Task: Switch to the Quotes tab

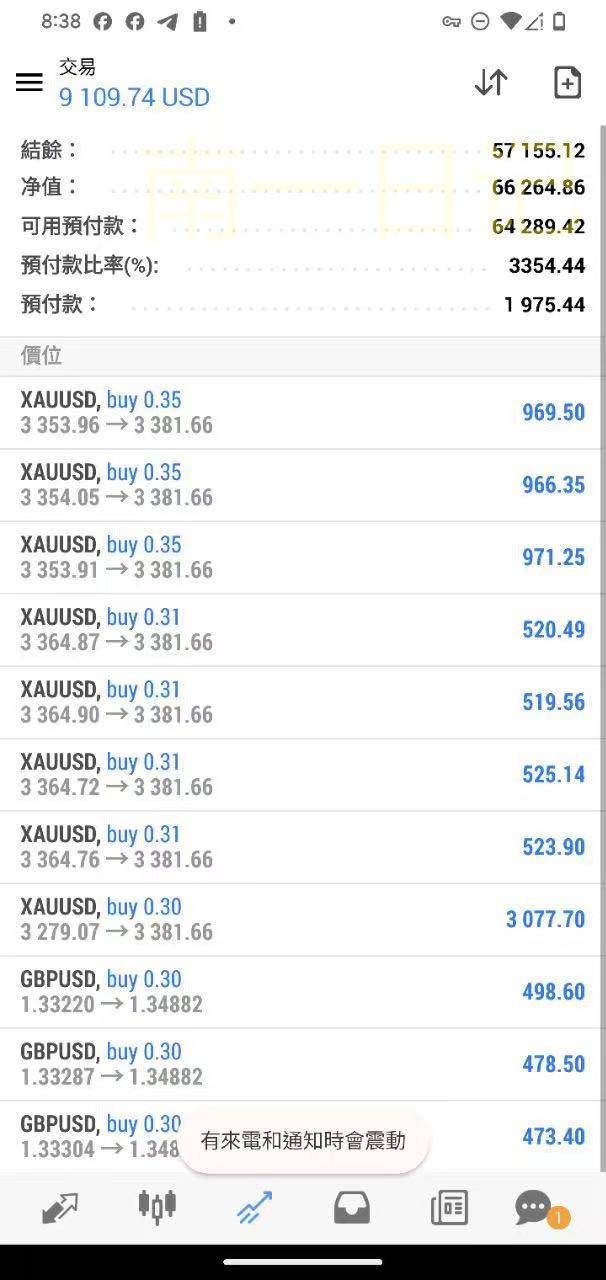Action: click(60, 1208)
